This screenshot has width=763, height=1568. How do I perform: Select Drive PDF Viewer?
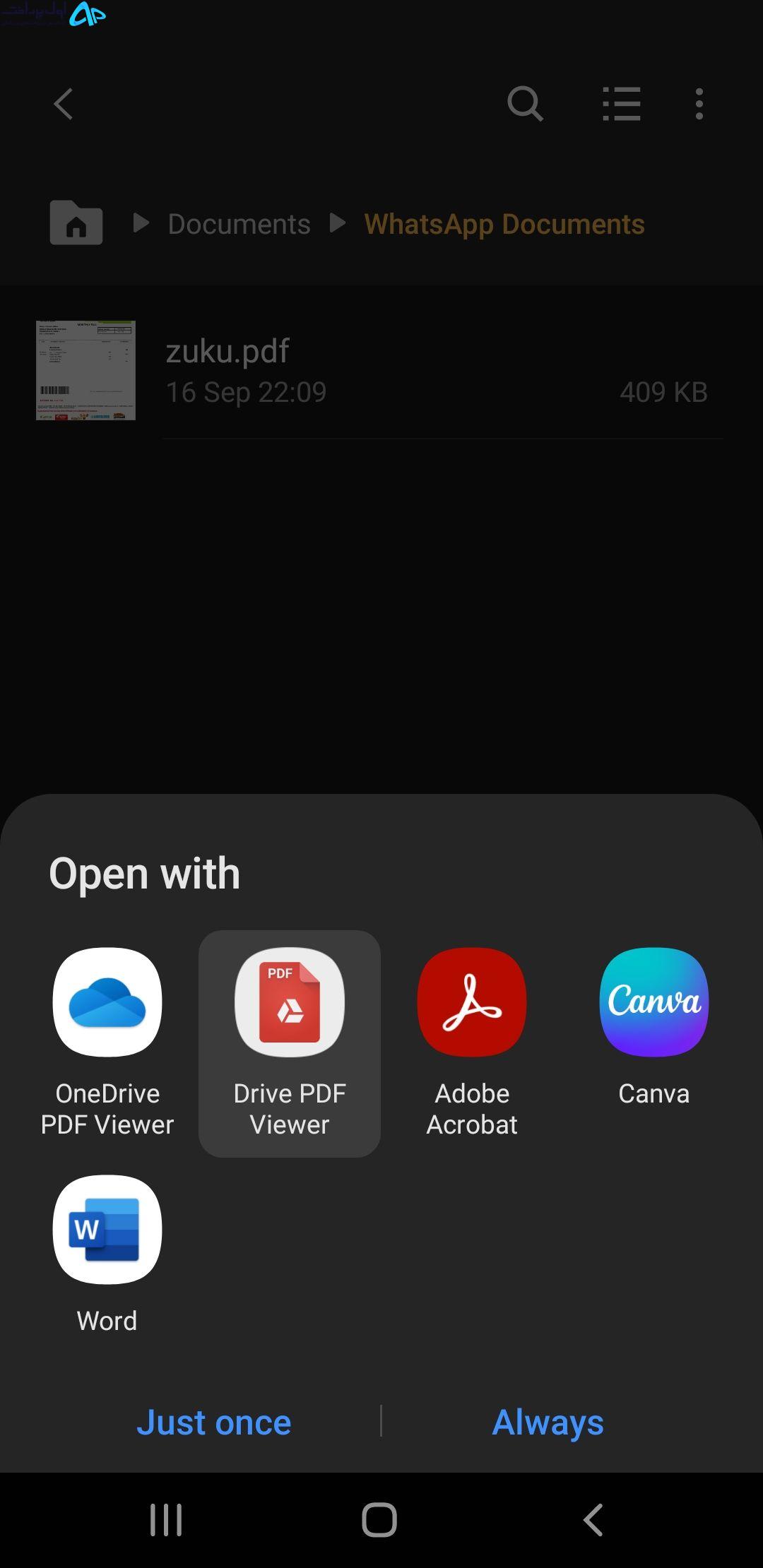tap(290, 1043)
